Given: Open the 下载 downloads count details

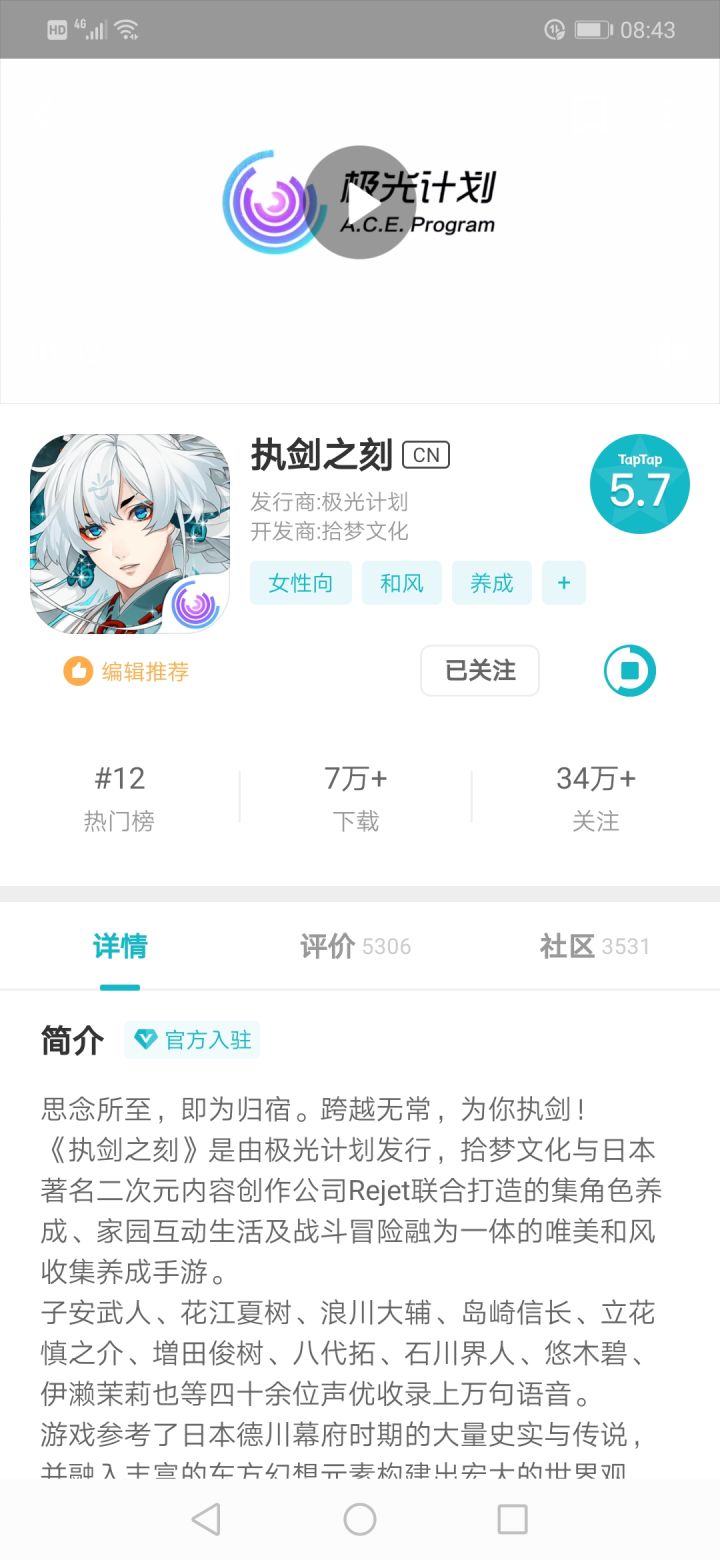Looking at the screenshot, I should click(x=356, y=795).
